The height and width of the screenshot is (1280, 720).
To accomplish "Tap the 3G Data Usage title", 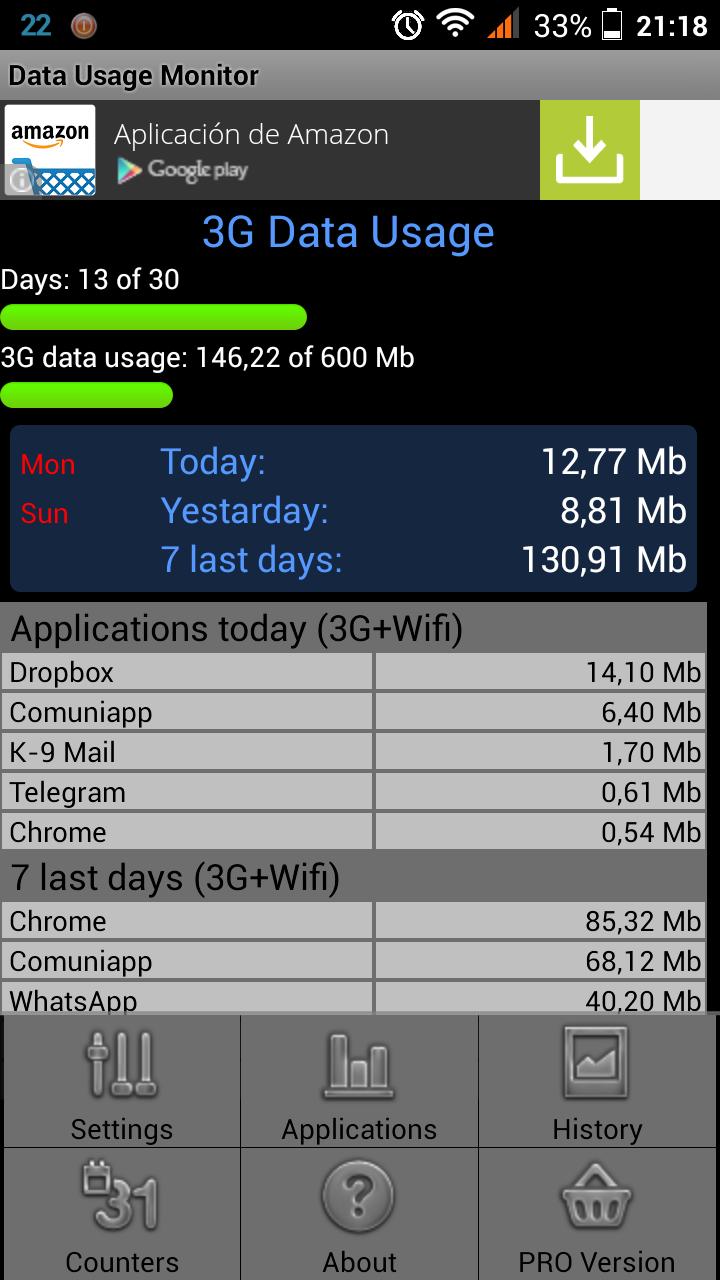I will click(x=348, y=233).
